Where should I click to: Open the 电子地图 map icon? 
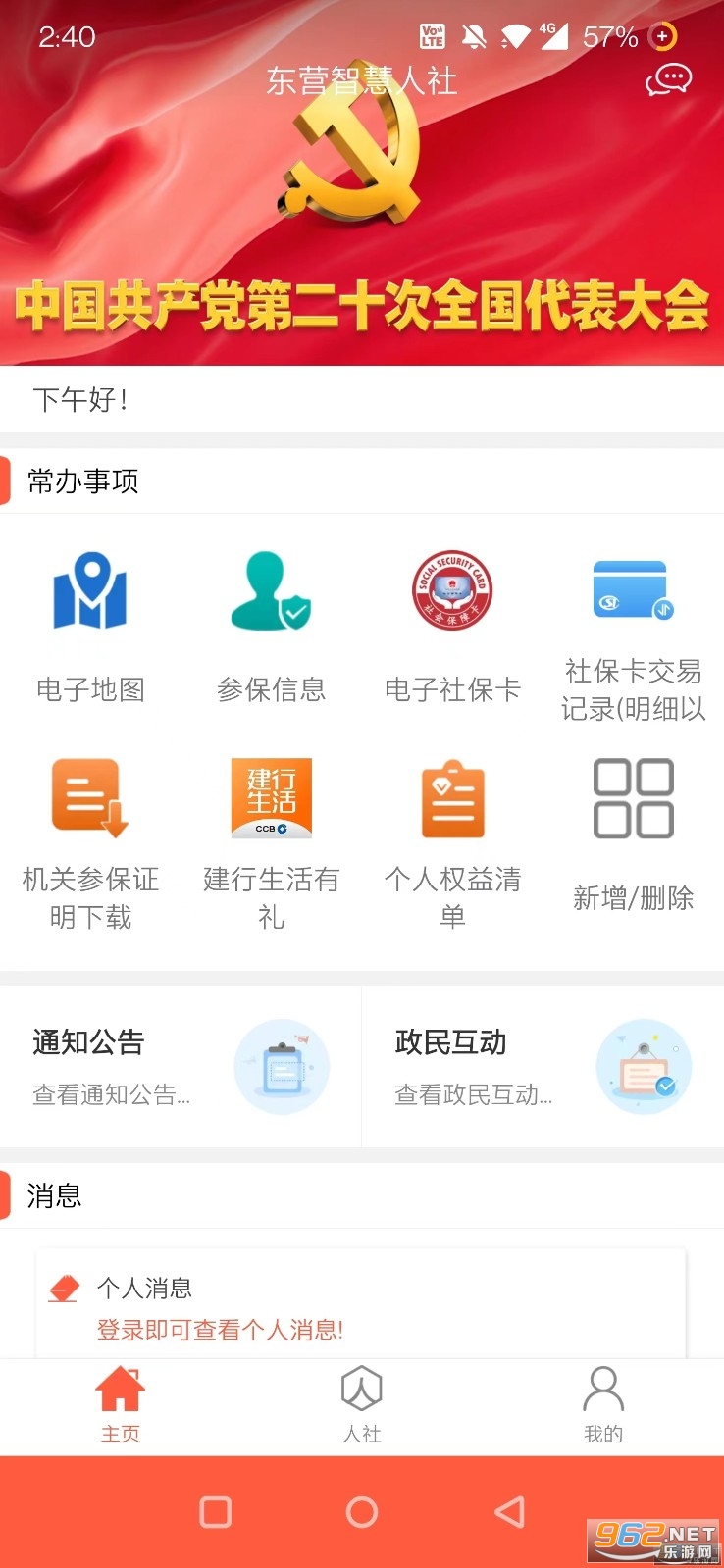[x=90, y=590]
